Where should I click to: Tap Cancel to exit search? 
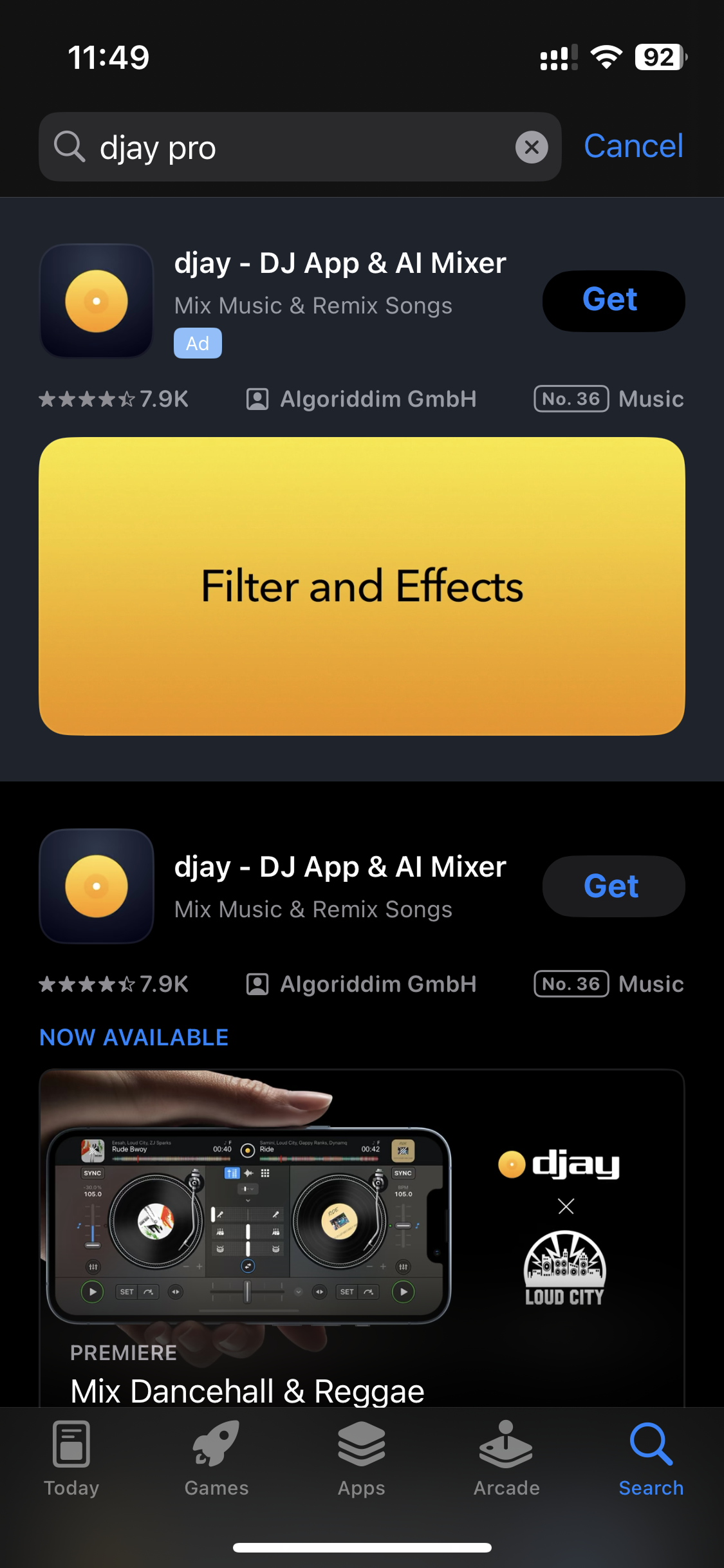(633, 147)
